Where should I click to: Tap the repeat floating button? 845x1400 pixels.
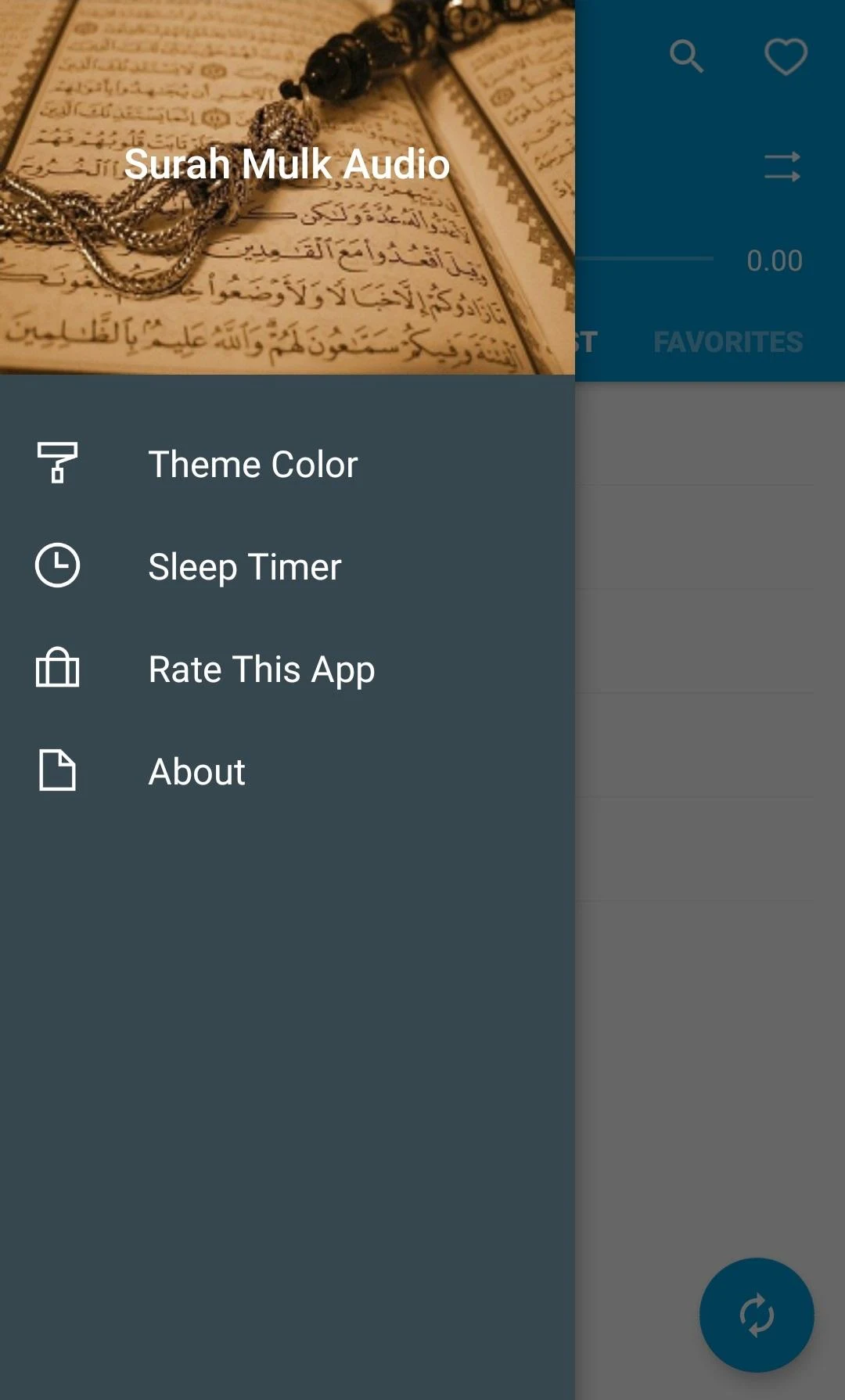pos(757,1315)
